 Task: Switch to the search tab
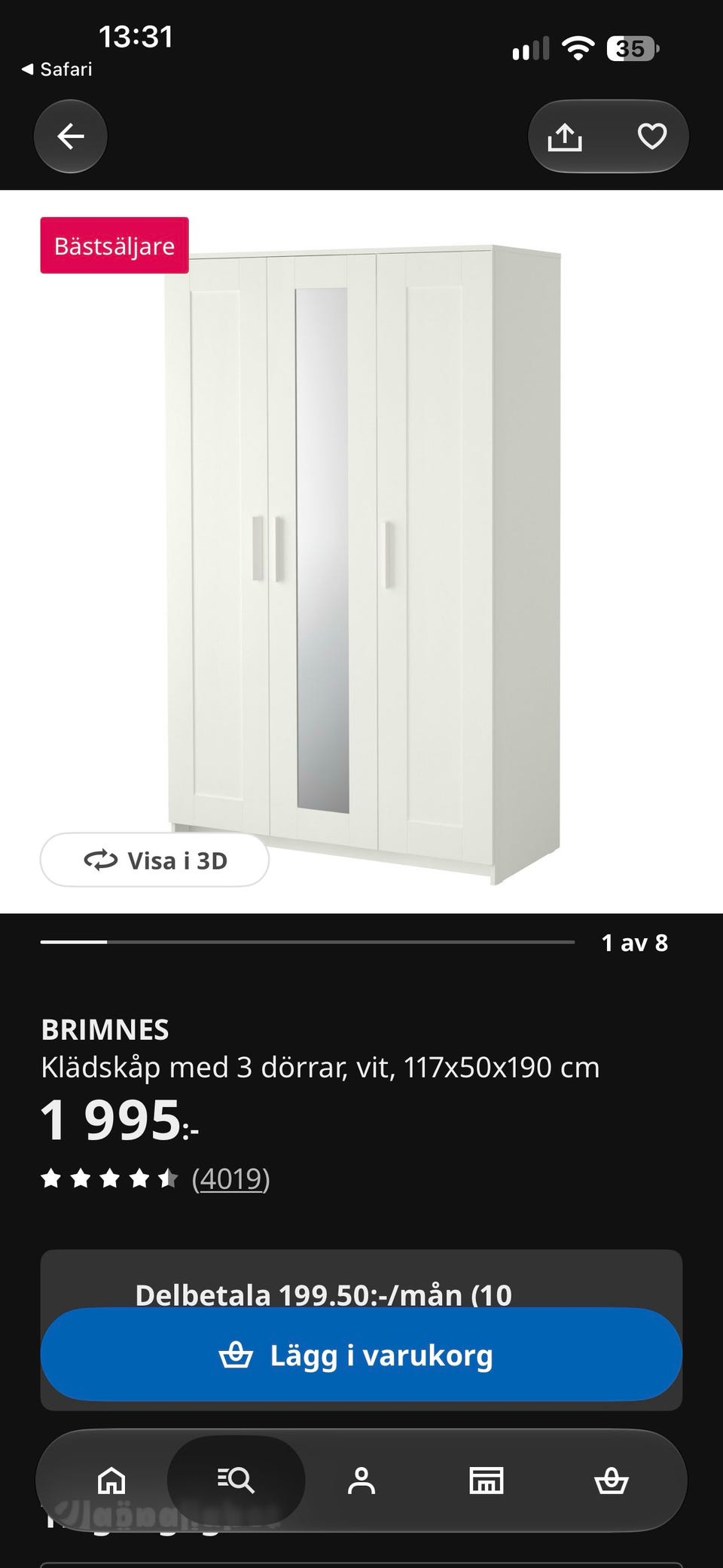236,1481
